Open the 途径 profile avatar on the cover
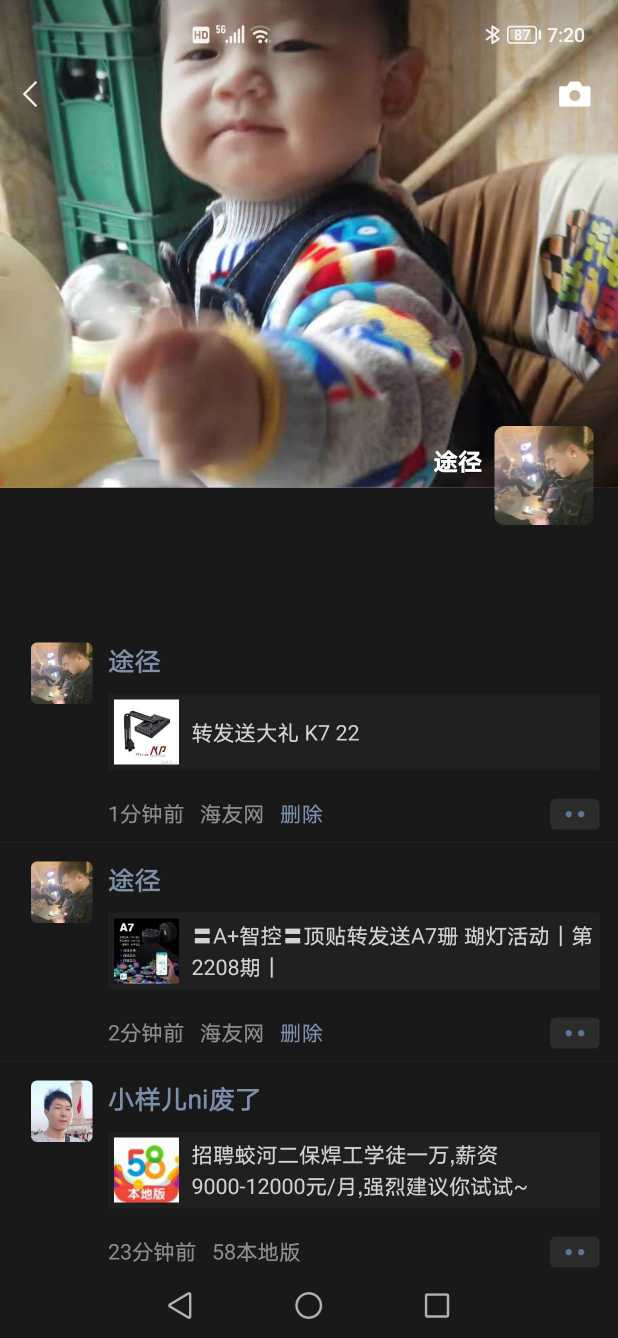 543,475
